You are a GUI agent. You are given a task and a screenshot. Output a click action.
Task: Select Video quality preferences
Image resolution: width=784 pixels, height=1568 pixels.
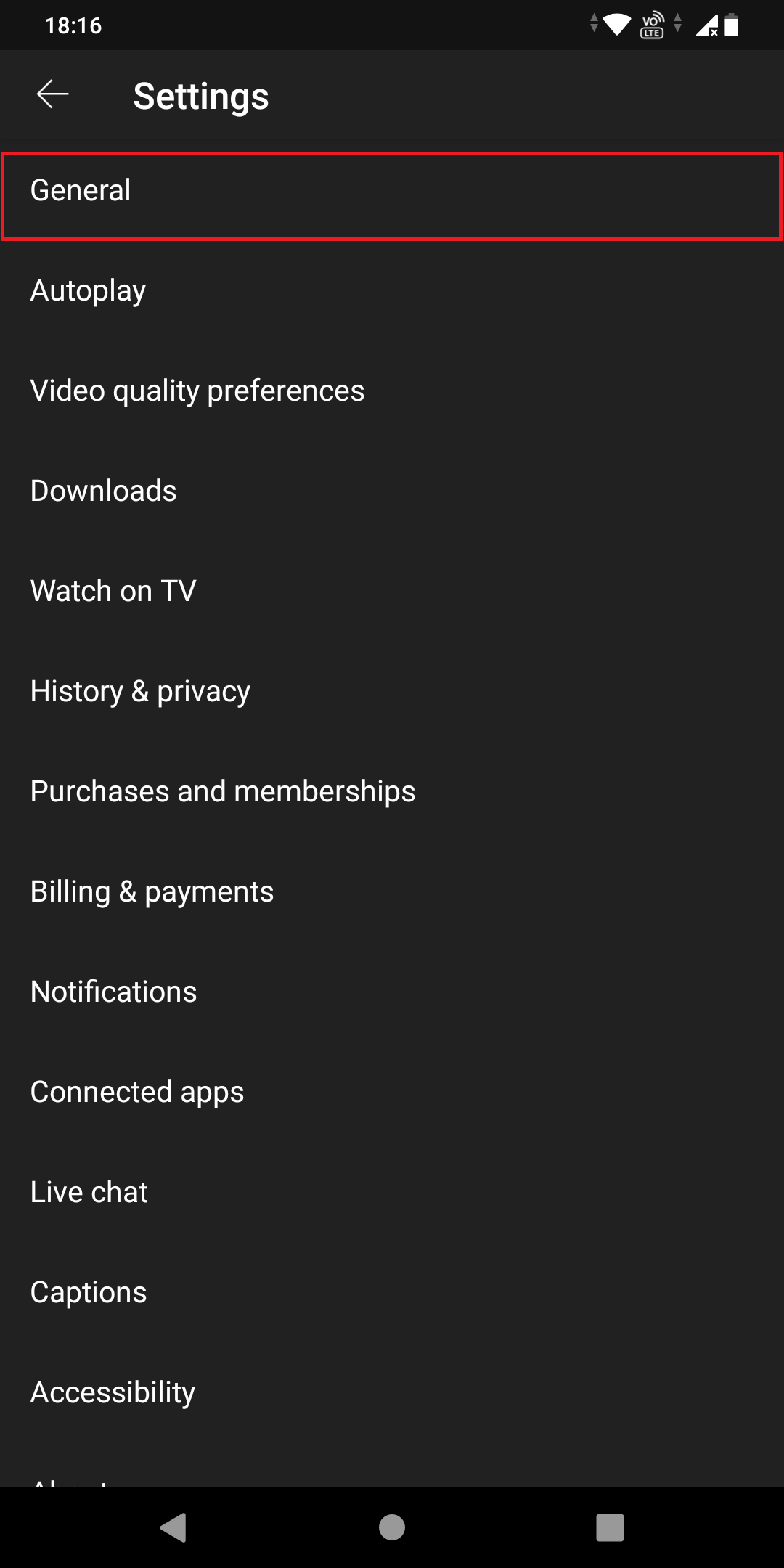[x=197, y=390]
